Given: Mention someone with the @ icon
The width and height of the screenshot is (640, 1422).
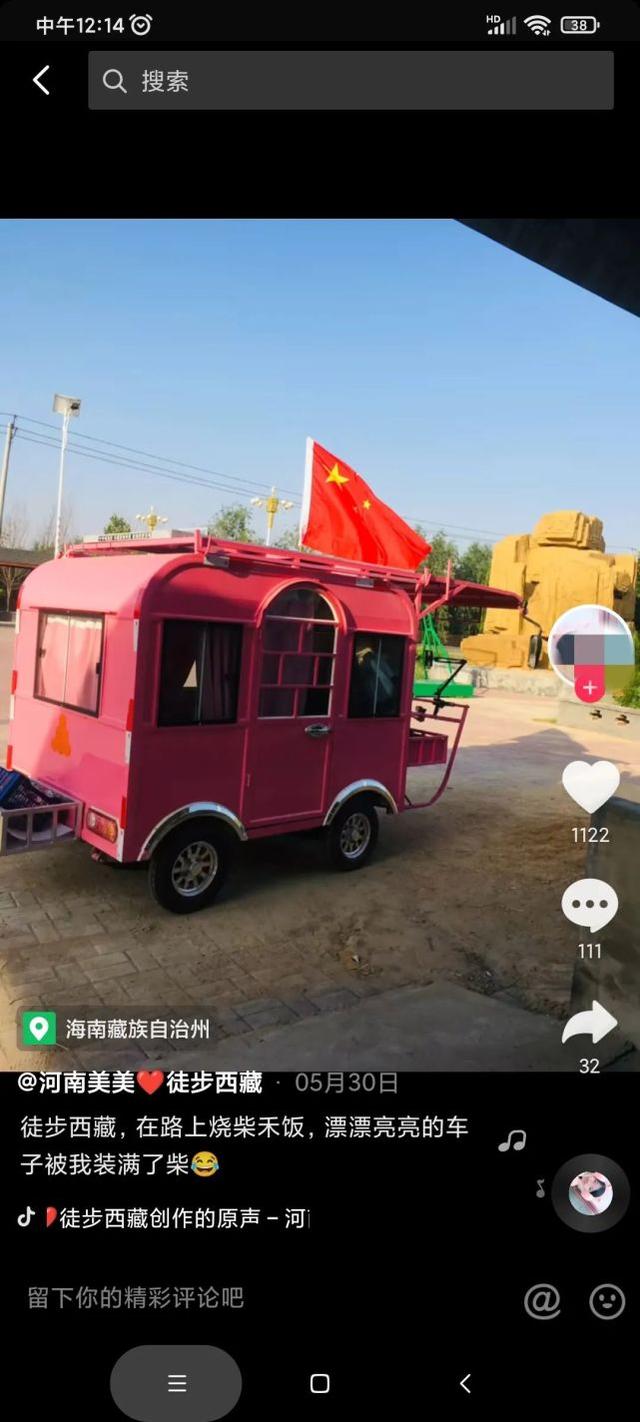Looking at the screenshot, I should [x=542, y=1301].
